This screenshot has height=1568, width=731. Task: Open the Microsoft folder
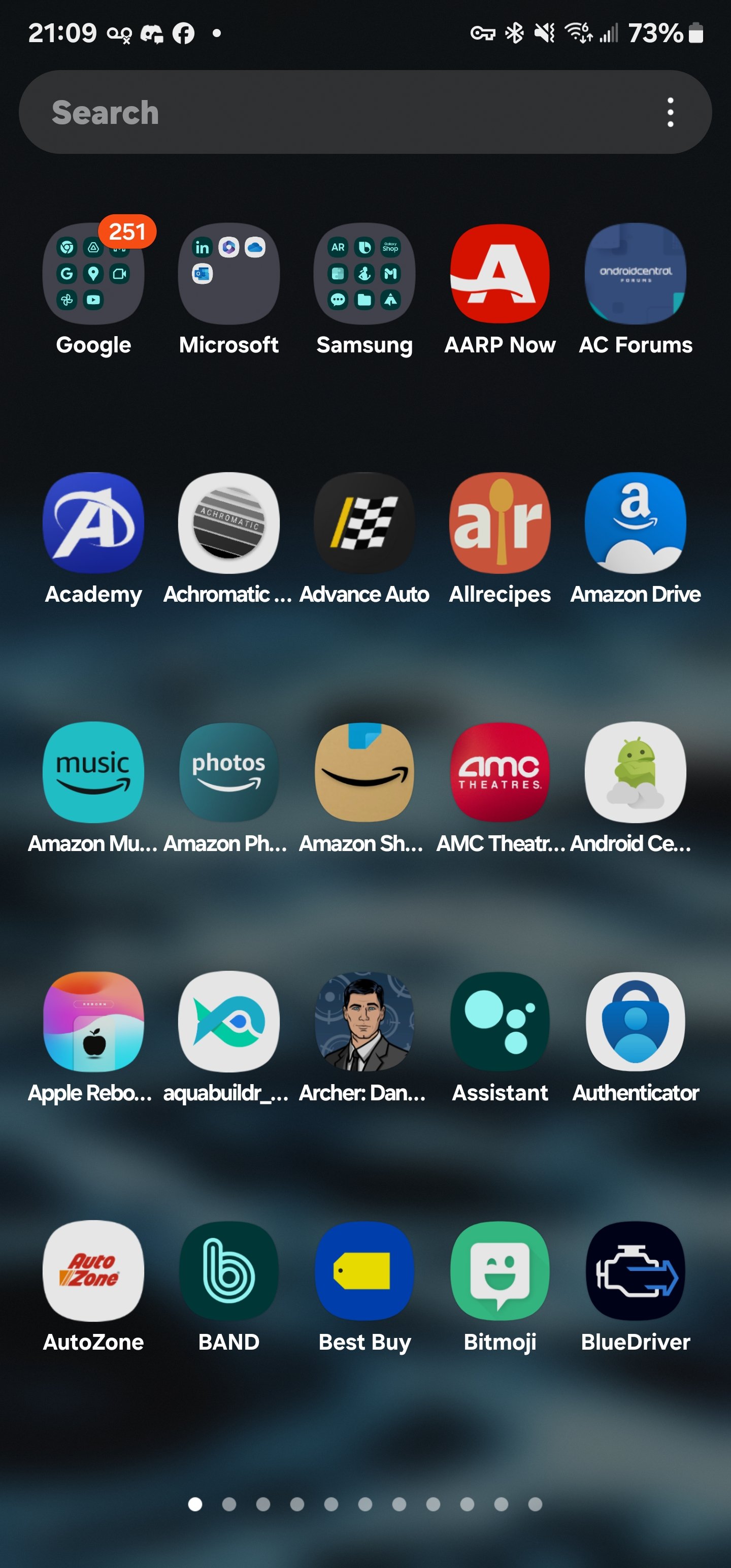[x=229, y=274]
